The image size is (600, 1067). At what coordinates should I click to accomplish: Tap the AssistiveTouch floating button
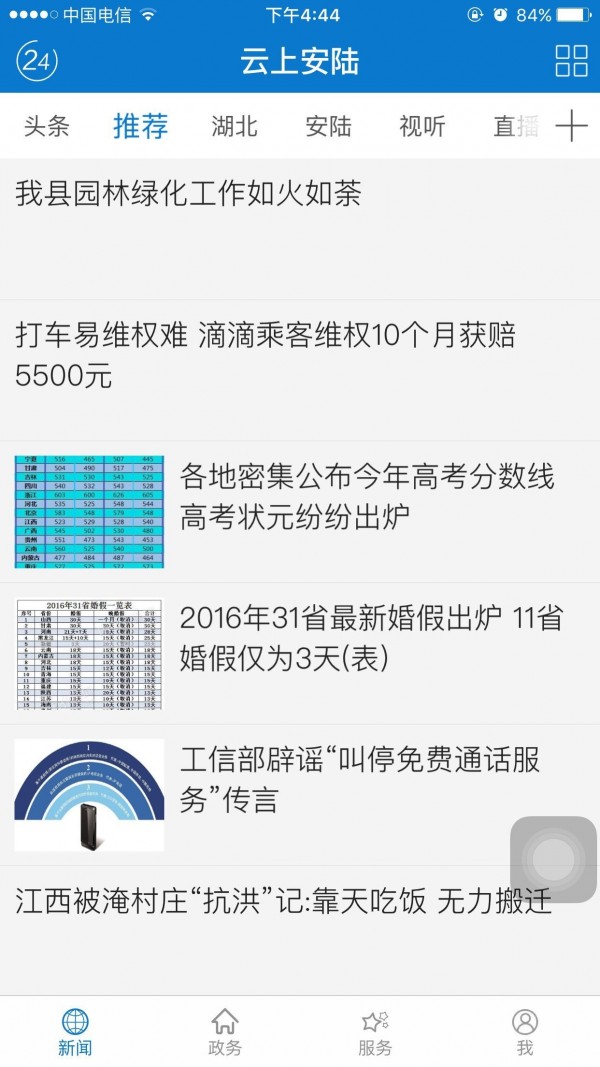(553, 859)
